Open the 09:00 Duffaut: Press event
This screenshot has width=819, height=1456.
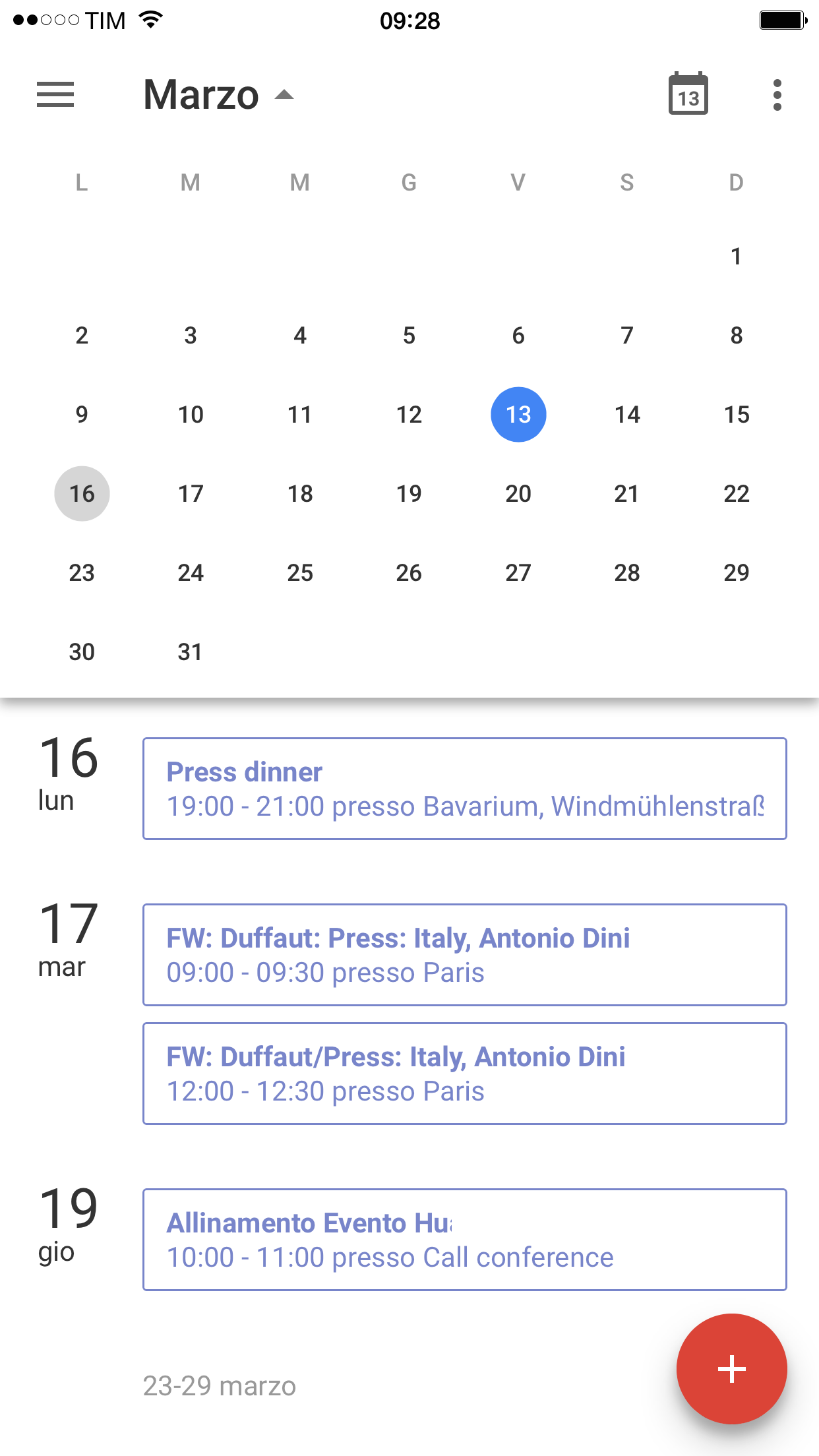tap(464, 955)
